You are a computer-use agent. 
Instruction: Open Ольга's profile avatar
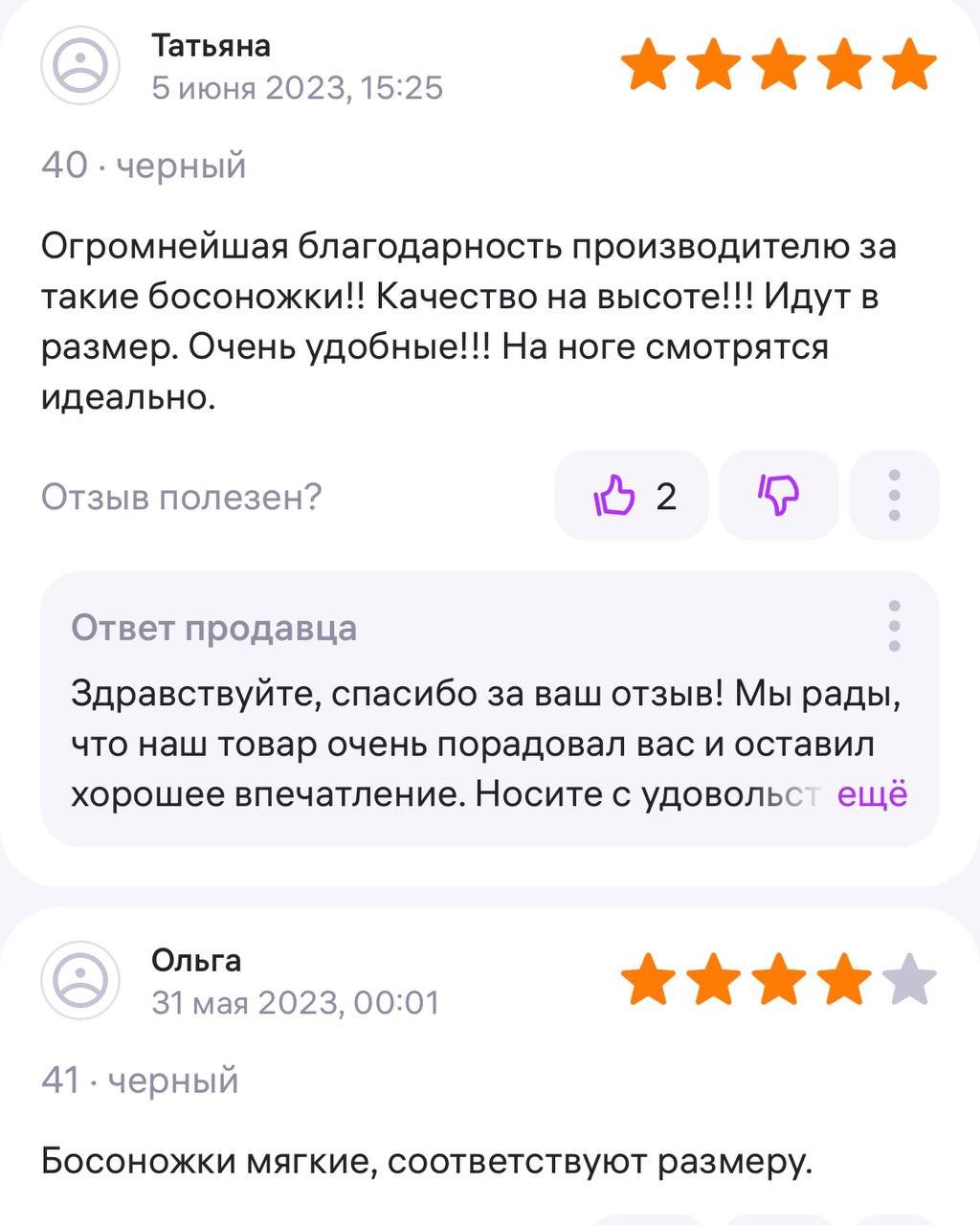coord(80,980)
